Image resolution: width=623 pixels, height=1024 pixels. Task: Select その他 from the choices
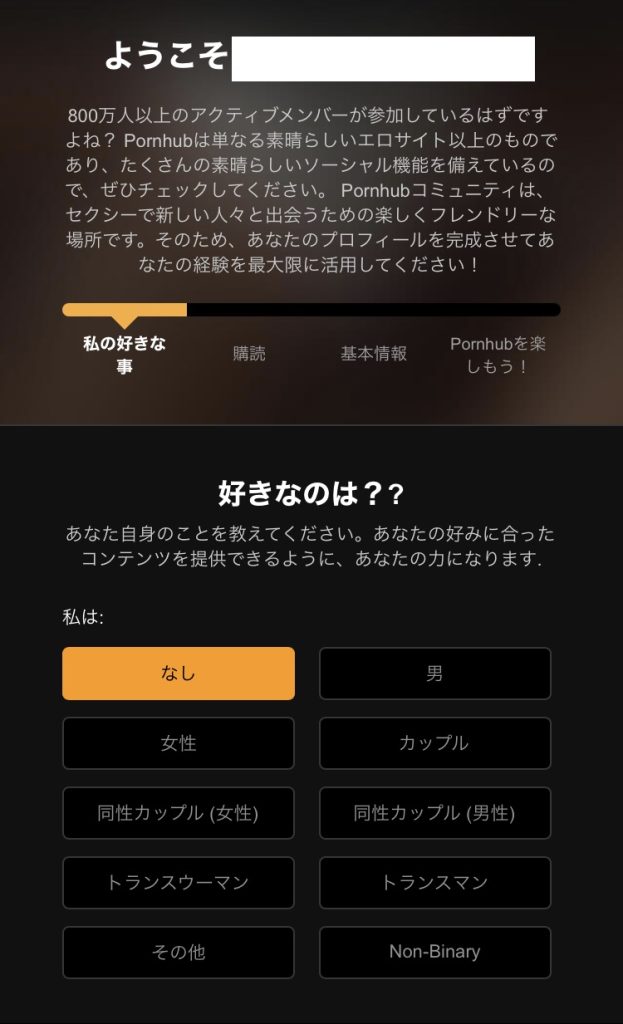click(x=178, y=952)
